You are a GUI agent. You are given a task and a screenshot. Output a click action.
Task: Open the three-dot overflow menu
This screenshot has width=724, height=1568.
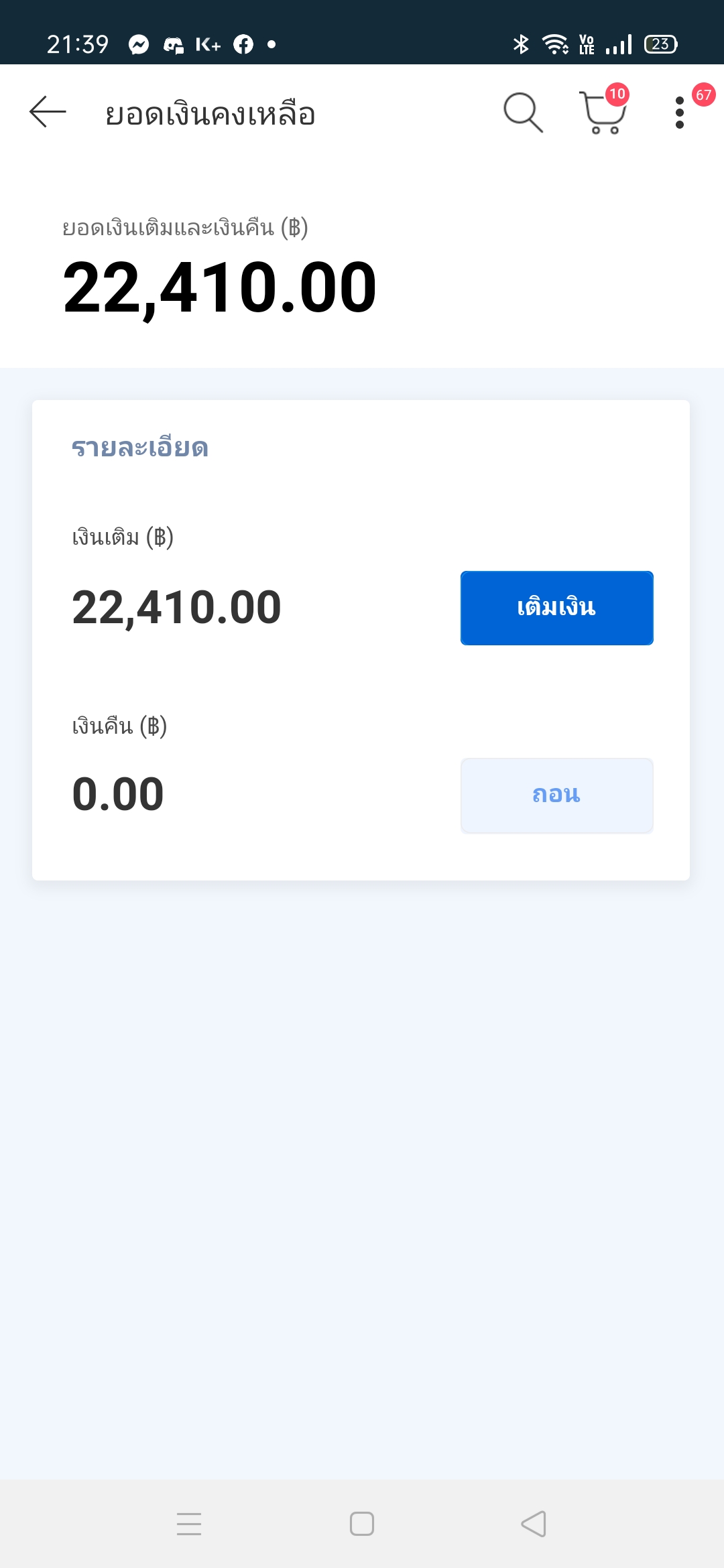click(x=680, y=113)
